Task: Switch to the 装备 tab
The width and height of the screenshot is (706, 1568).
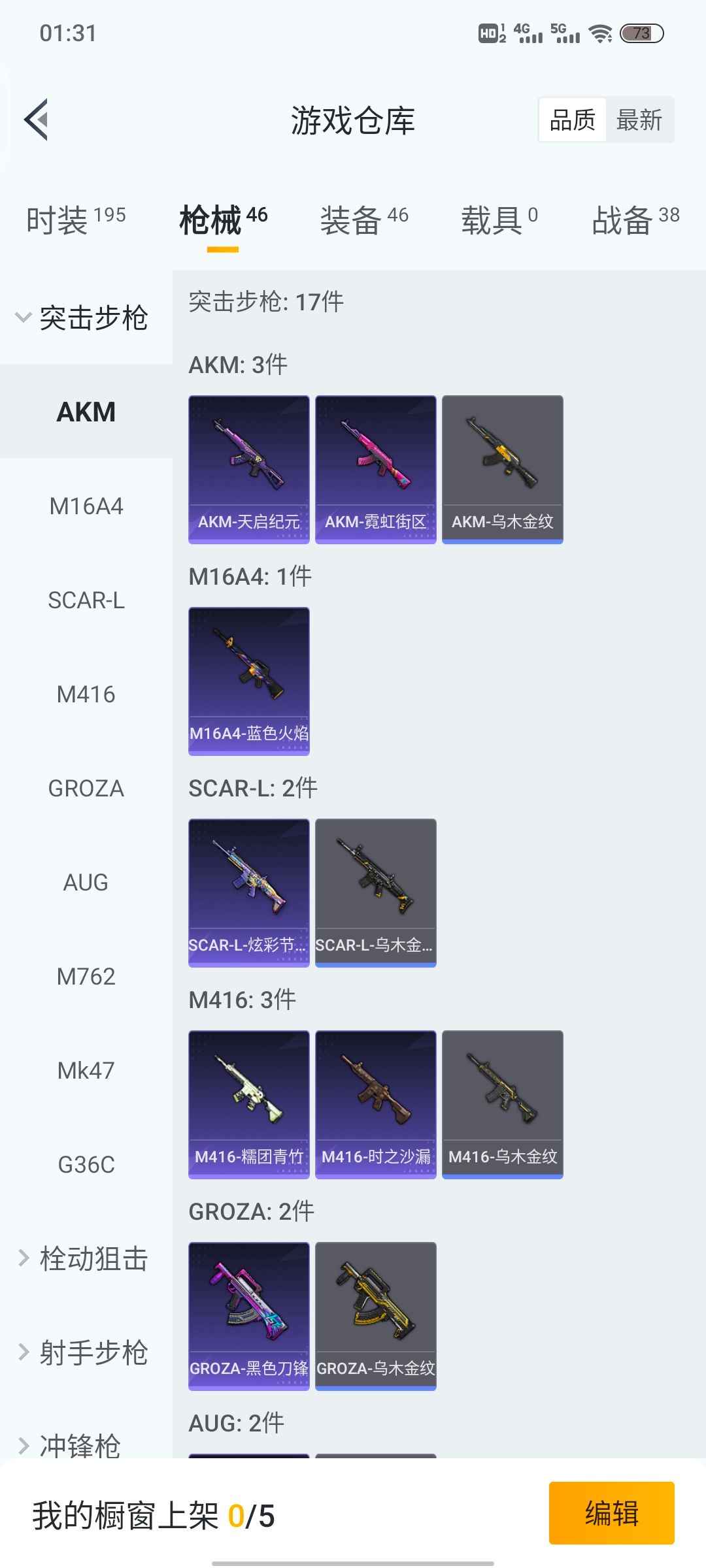Action: click(x=363, y=220)
